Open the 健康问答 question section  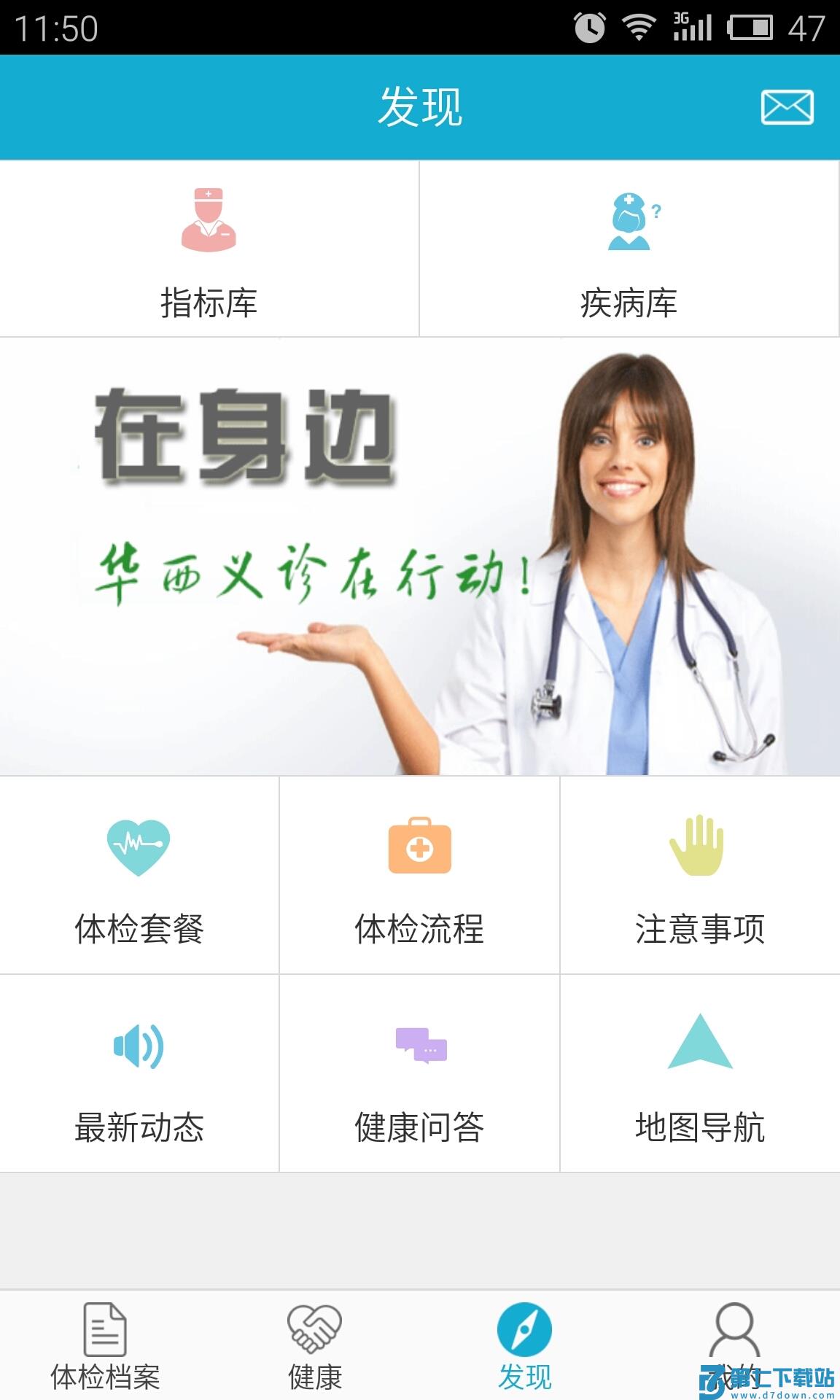(x=419, y=1129)
